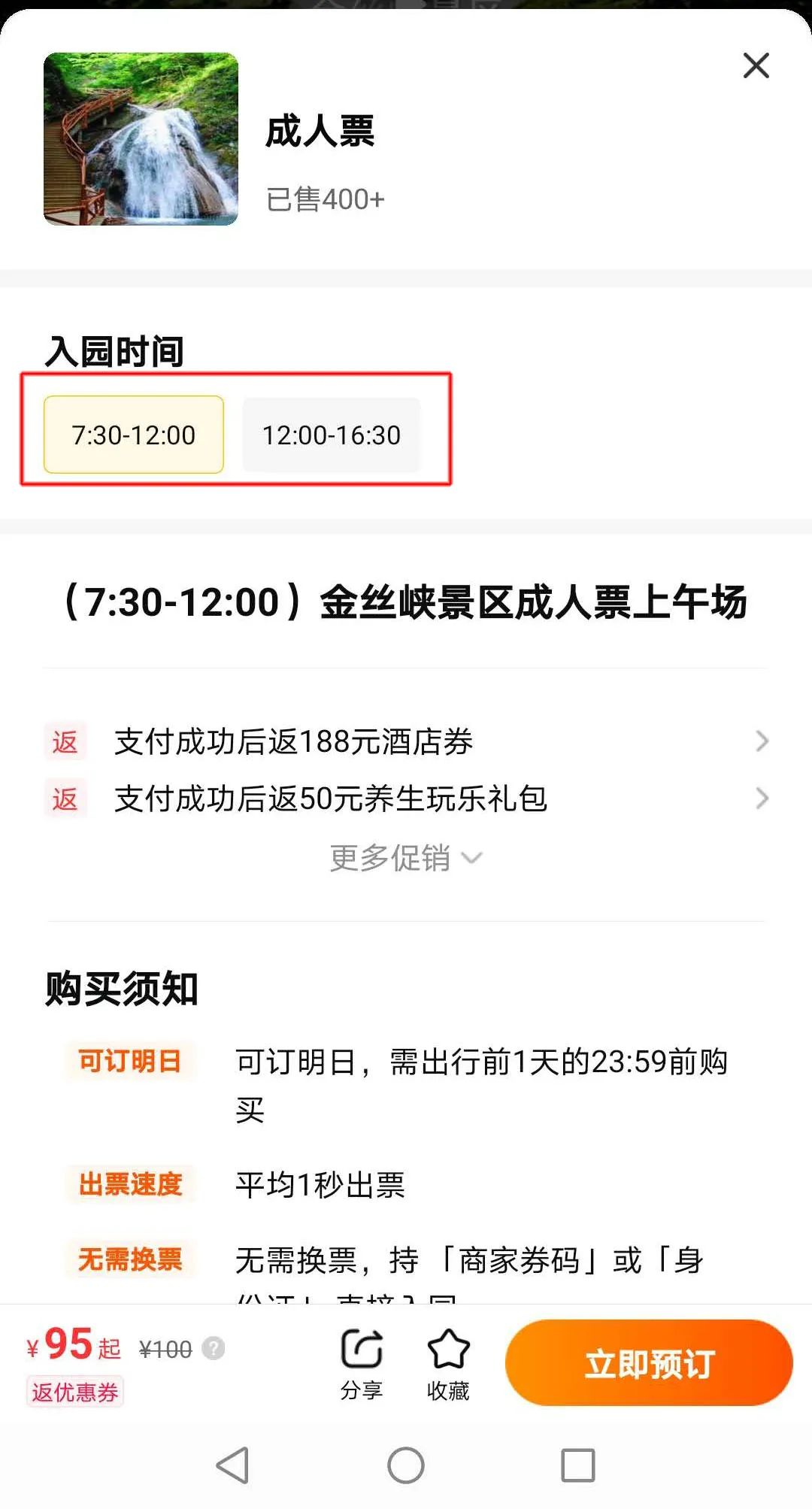Go back with the system back button
The width and height of the screenshot is (812, 1509).
232,1465
